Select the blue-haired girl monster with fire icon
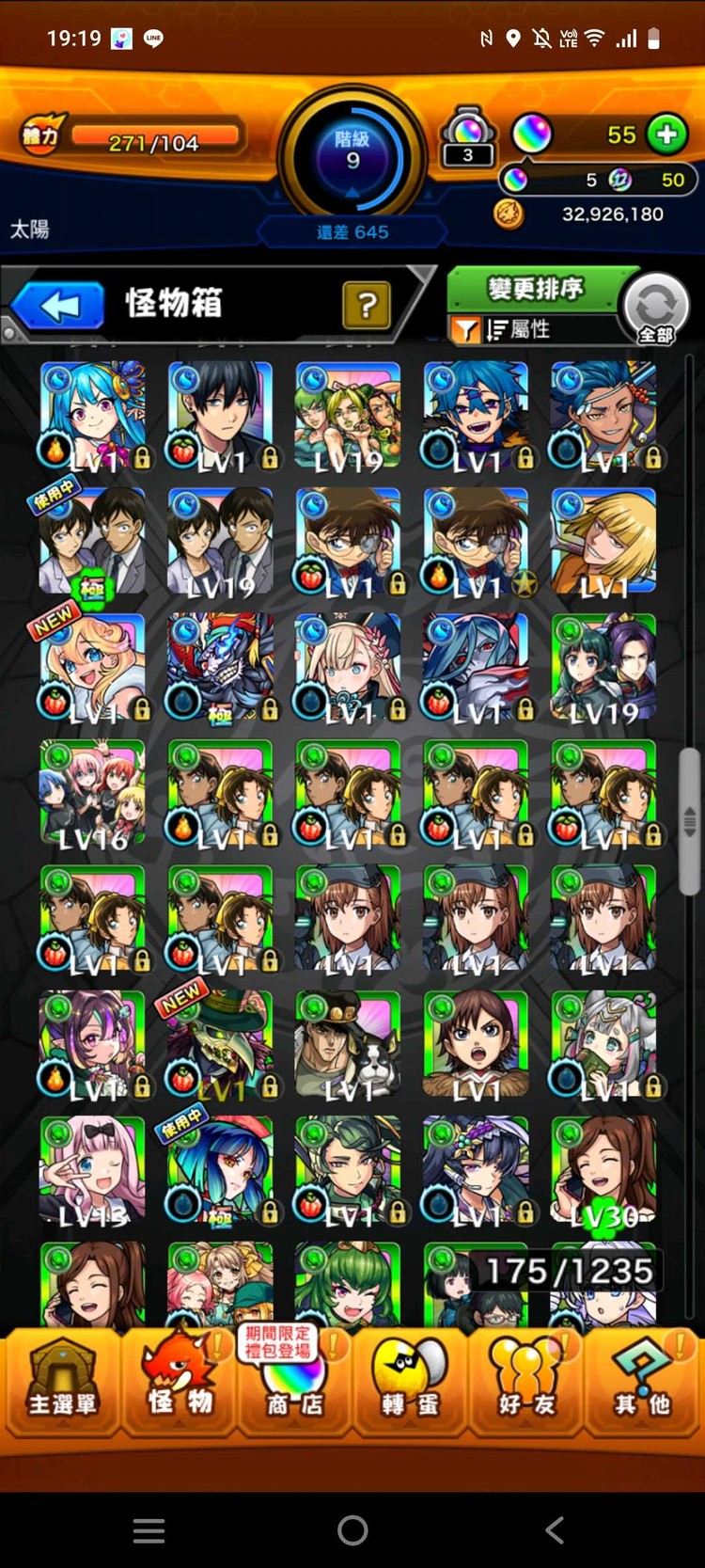The image size is (705, 1568). pyautogui.click(x=92, y=415)
